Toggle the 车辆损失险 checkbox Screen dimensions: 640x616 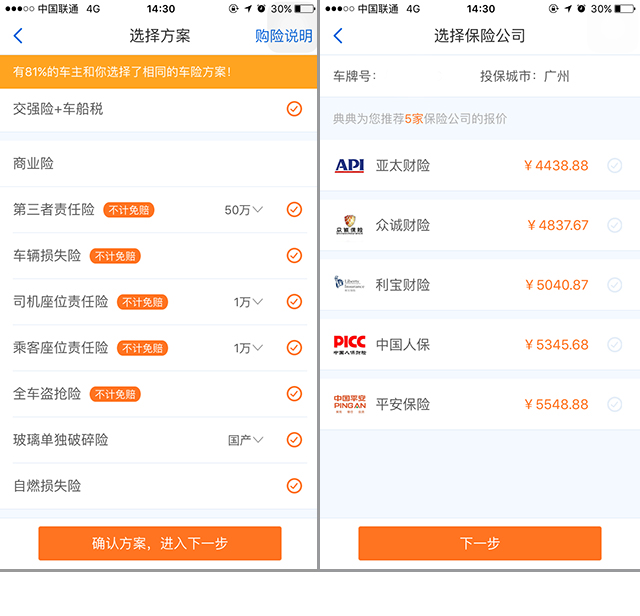point(294,256)
